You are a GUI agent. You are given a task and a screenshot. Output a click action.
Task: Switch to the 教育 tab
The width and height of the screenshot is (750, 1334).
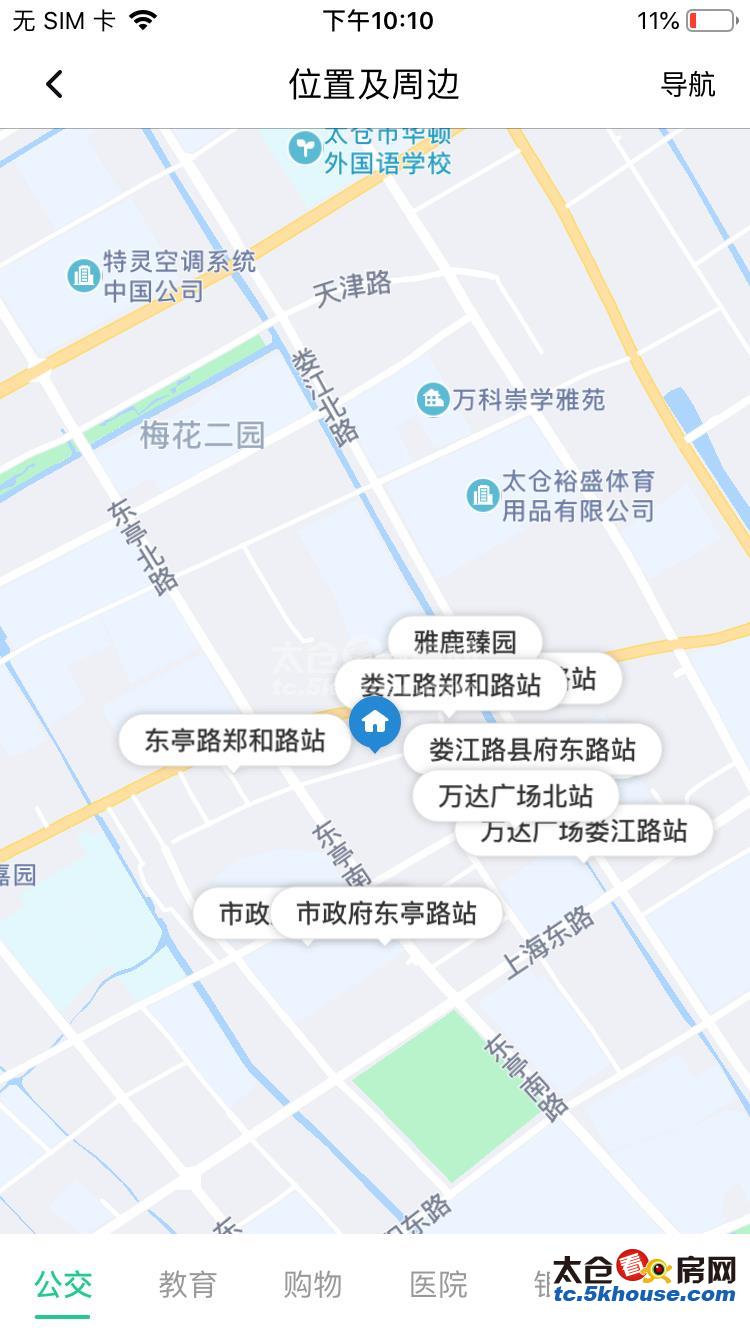[188, 1284]
